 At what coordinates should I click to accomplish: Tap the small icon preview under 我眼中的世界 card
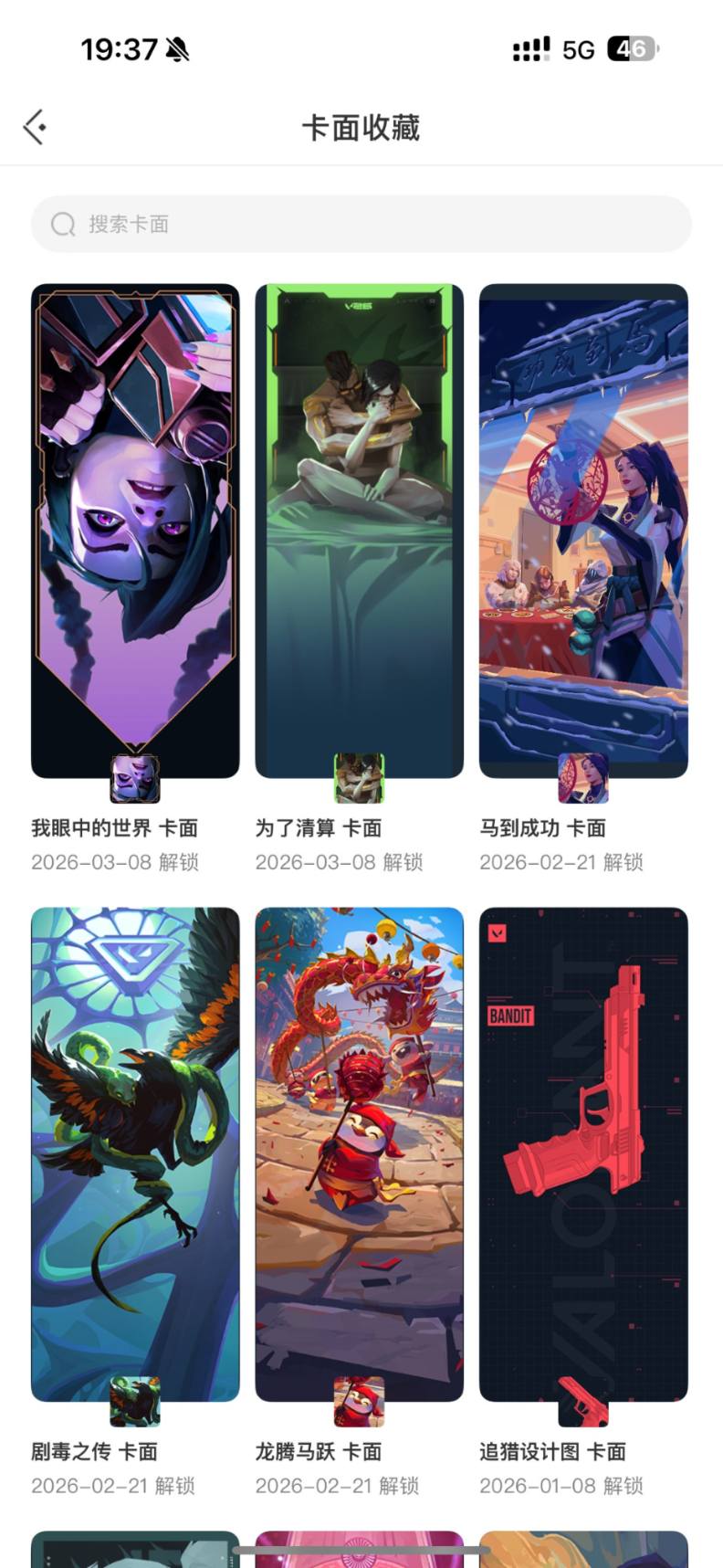click(134, 778)
